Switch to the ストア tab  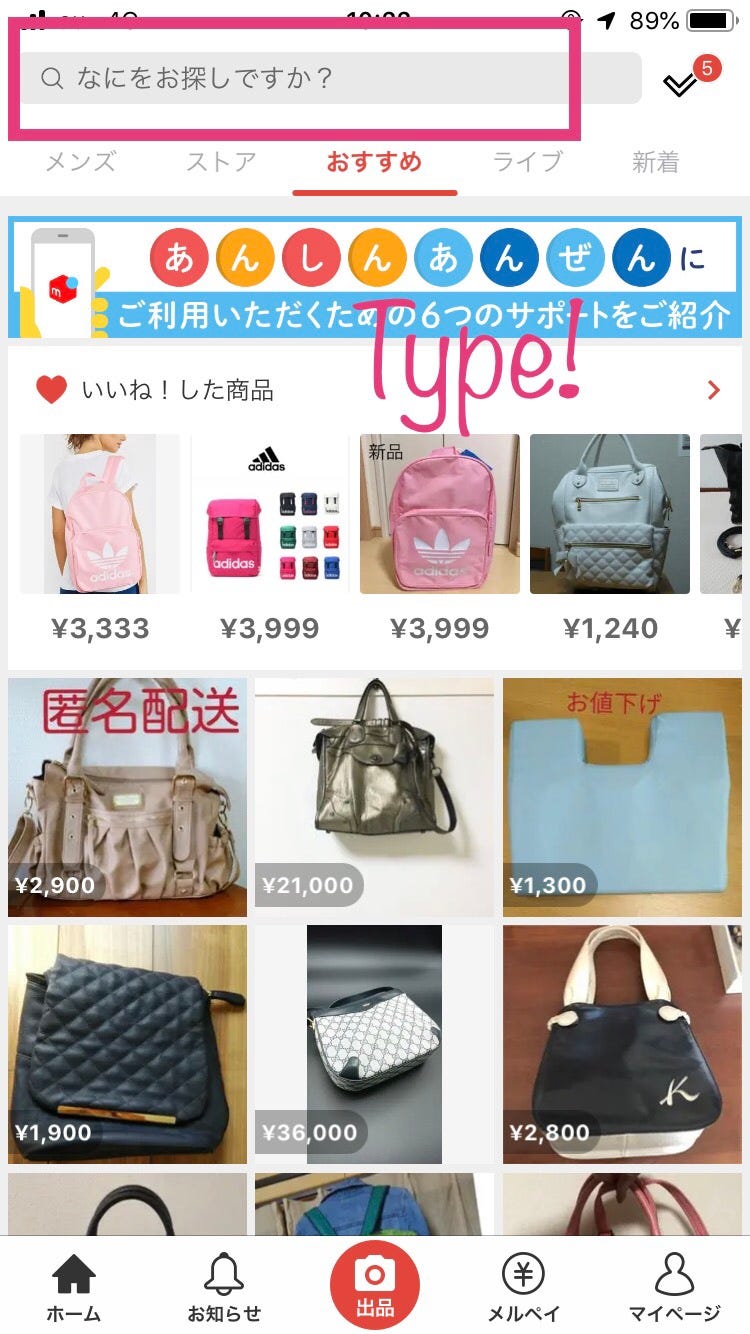click(x=221, y=162)
